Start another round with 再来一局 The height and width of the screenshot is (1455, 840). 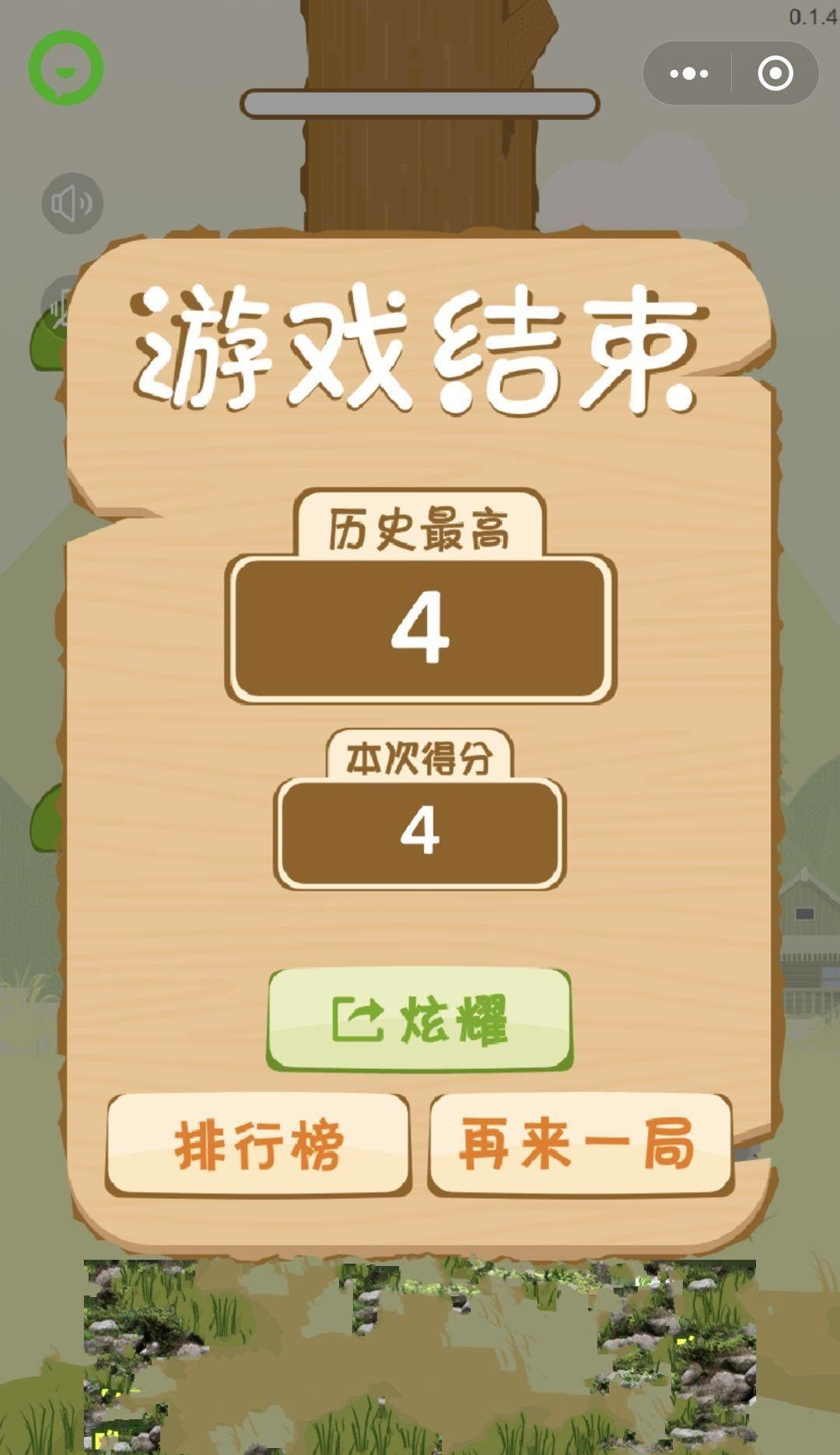(x=579, y=1145)
